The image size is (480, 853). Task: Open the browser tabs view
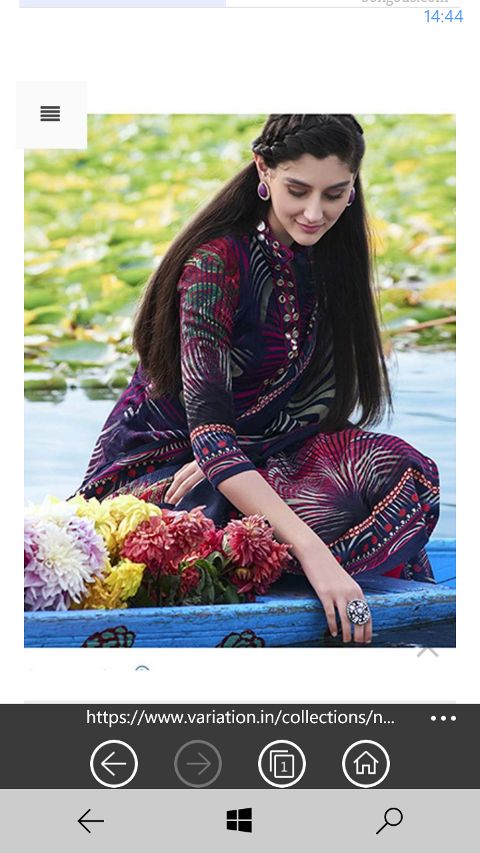282,764
